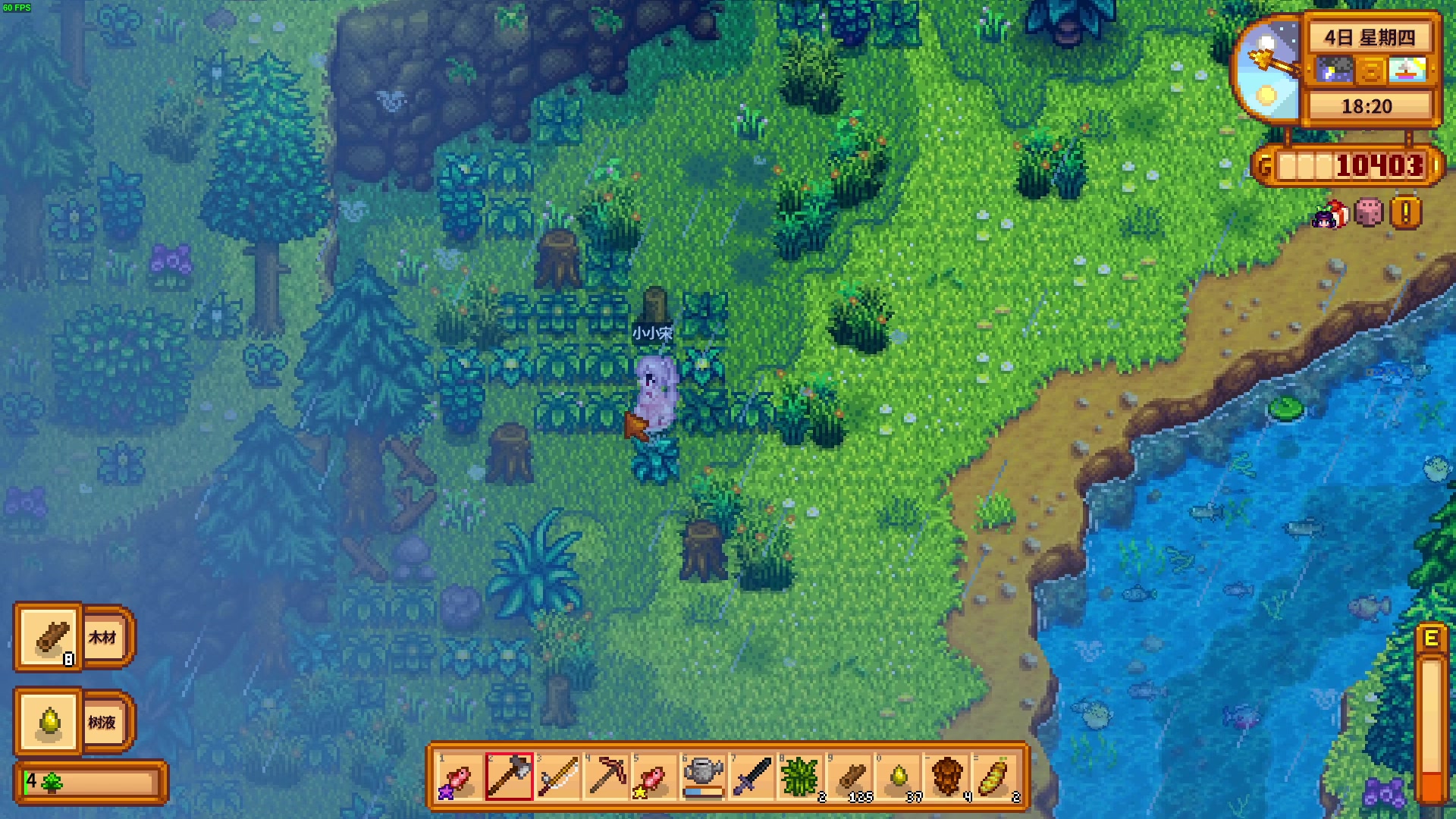Select the last hotbar item in slot =
This screenshot has height=819, width=1456.
996,777
